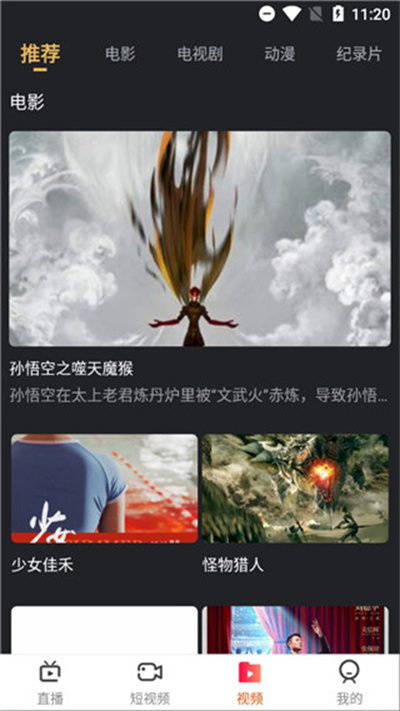
Task: Switch to the 电视剧 top tab
Action: (200, 54)
